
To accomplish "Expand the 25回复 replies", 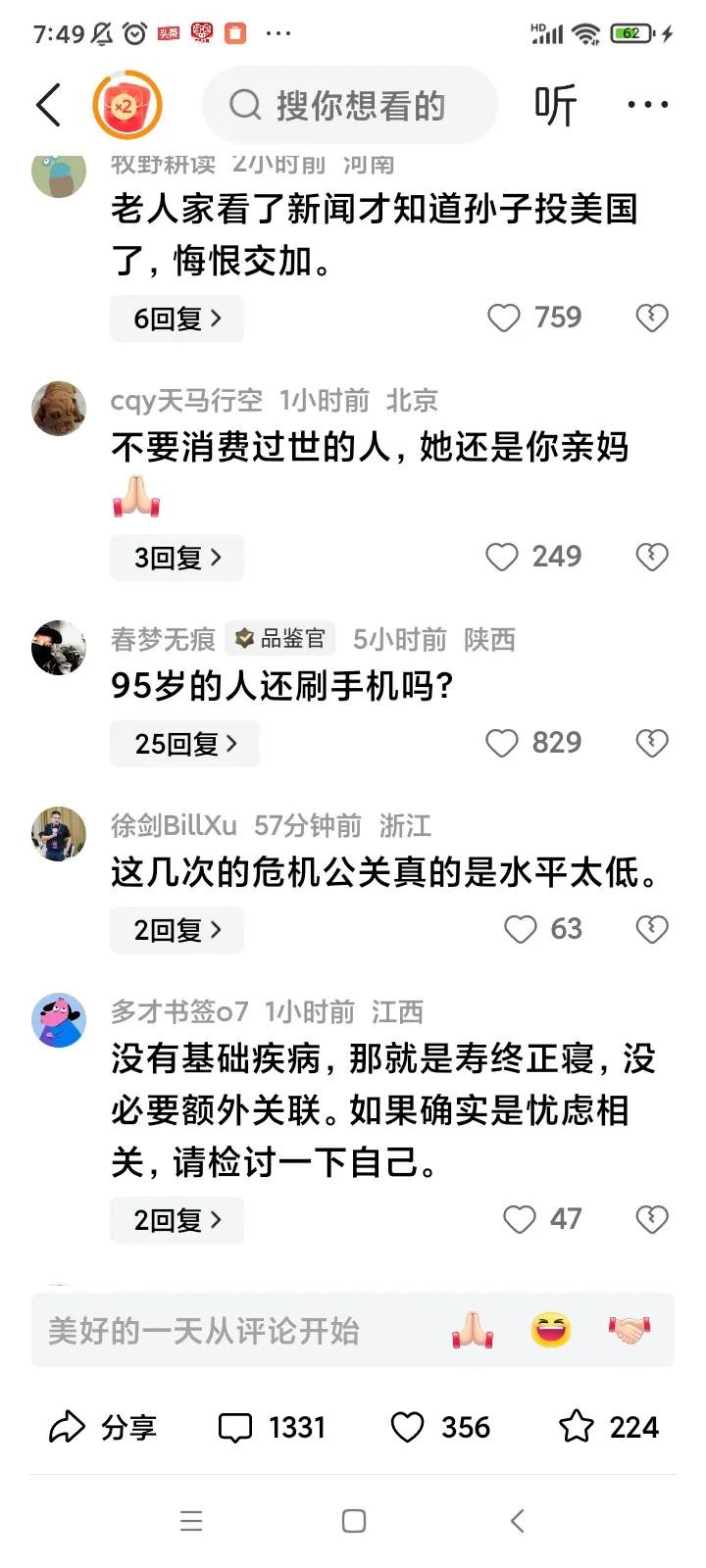I will (184, 744).
